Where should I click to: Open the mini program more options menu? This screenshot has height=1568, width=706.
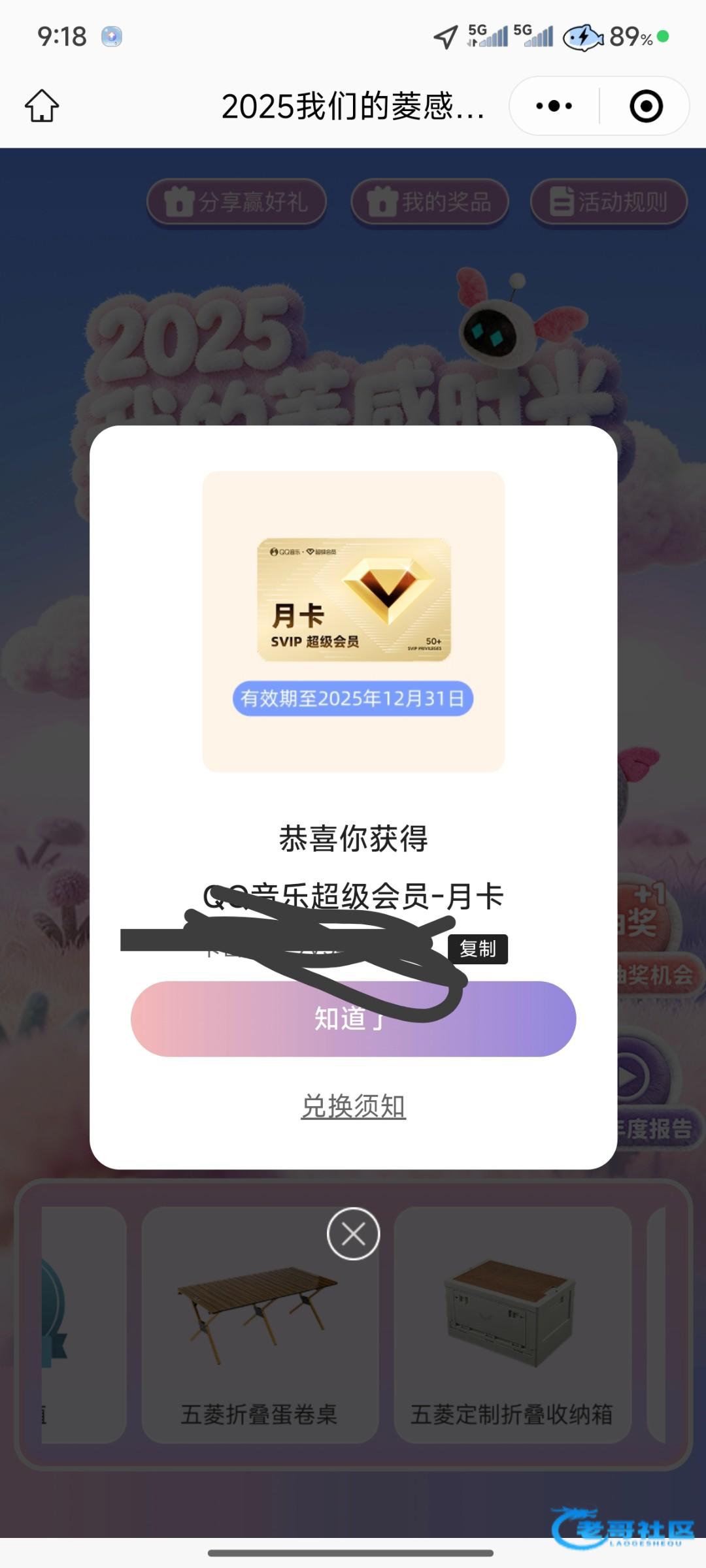(x=554, y=106)
